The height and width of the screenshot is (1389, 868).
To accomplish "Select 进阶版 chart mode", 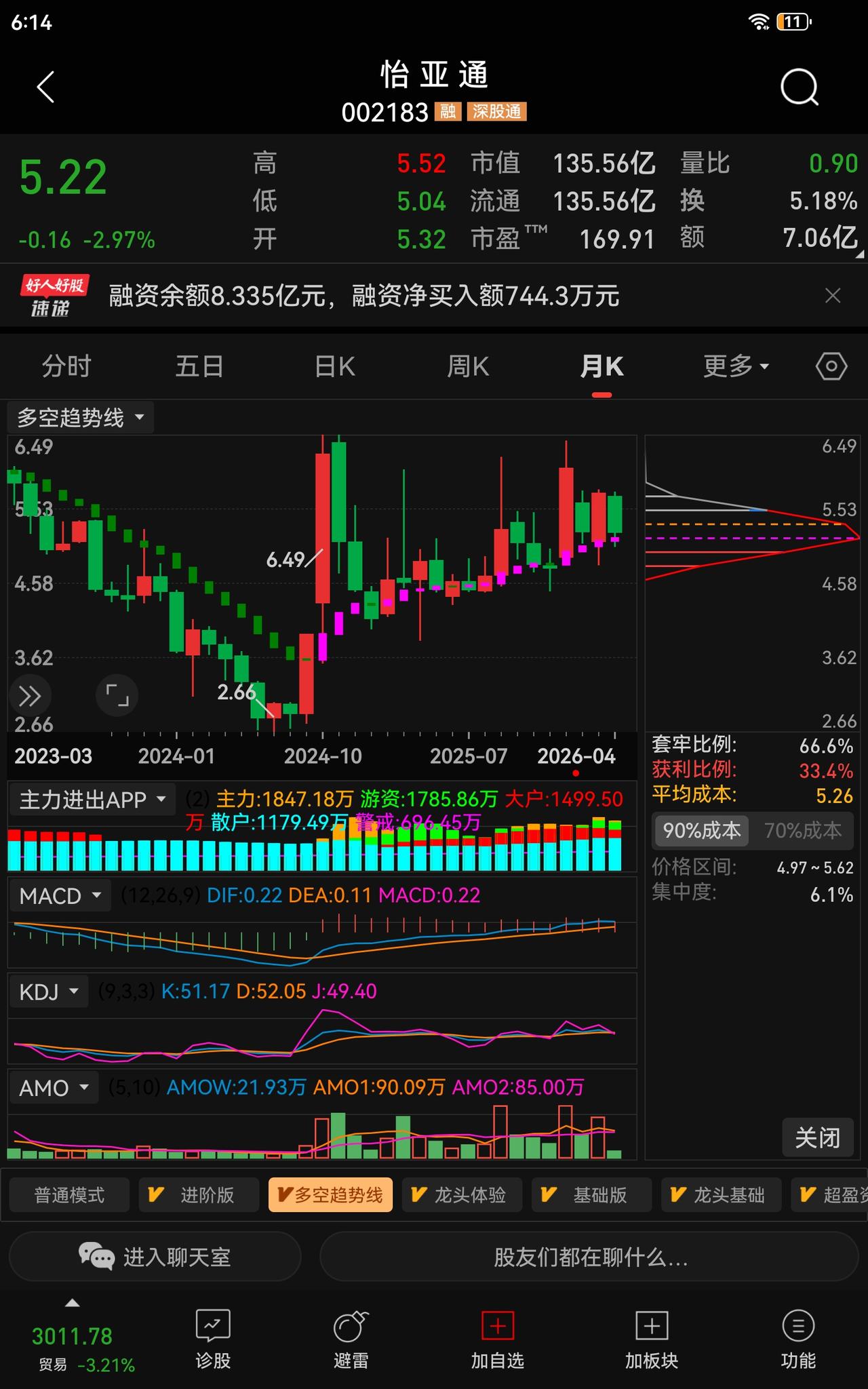I will 199,1195.
